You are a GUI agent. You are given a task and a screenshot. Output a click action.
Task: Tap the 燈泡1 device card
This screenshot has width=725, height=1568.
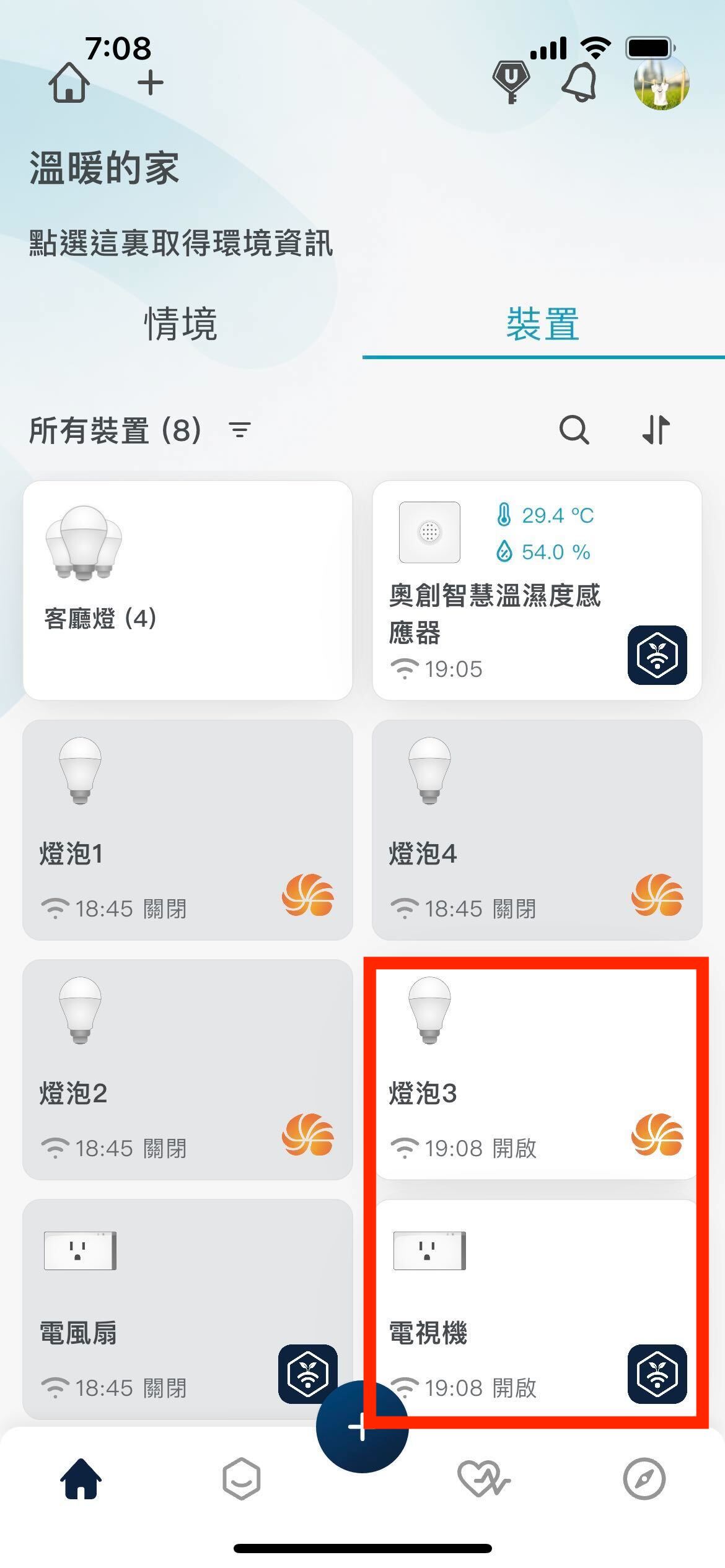click(x=188, y=830)
